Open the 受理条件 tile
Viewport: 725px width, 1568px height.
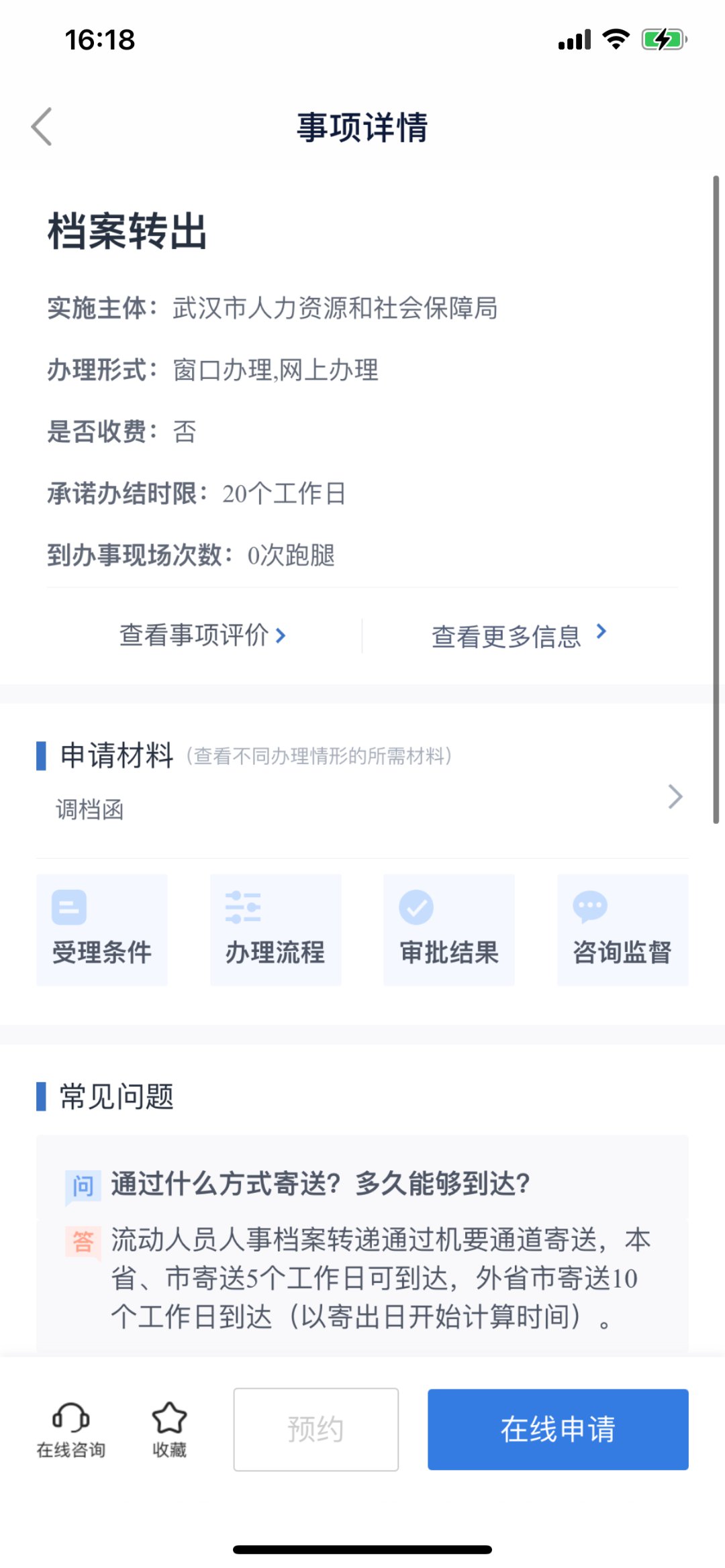(102, 929)
